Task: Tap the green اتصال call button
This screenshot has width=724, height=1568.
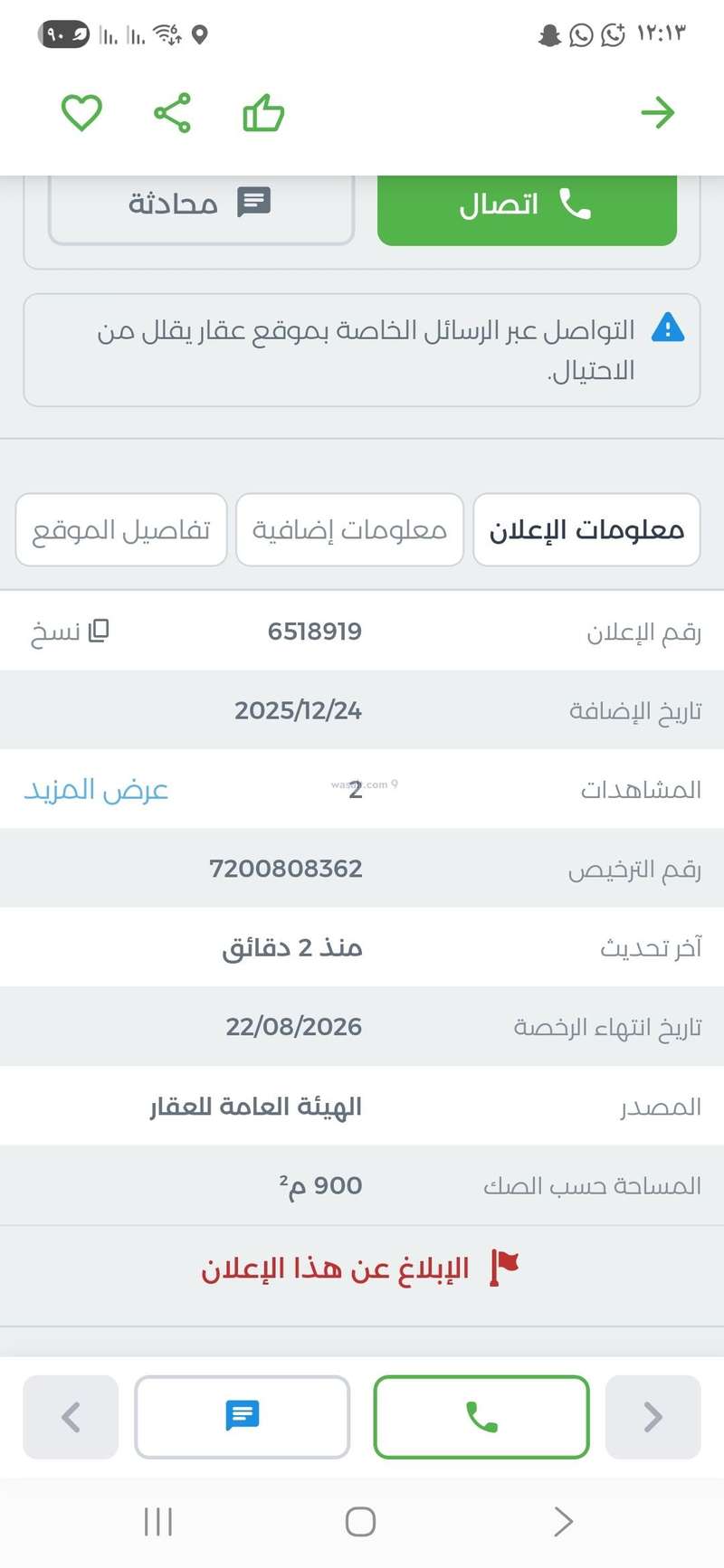Action: pyautogui.click(x=527, y=206)
